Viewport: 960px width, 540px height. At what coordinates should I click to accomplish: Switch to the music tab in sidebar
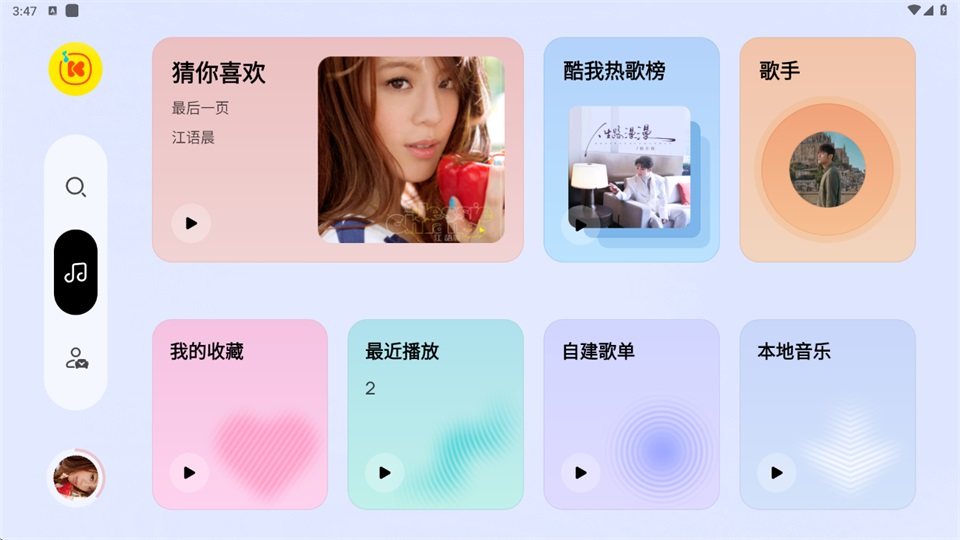point(76,272)
